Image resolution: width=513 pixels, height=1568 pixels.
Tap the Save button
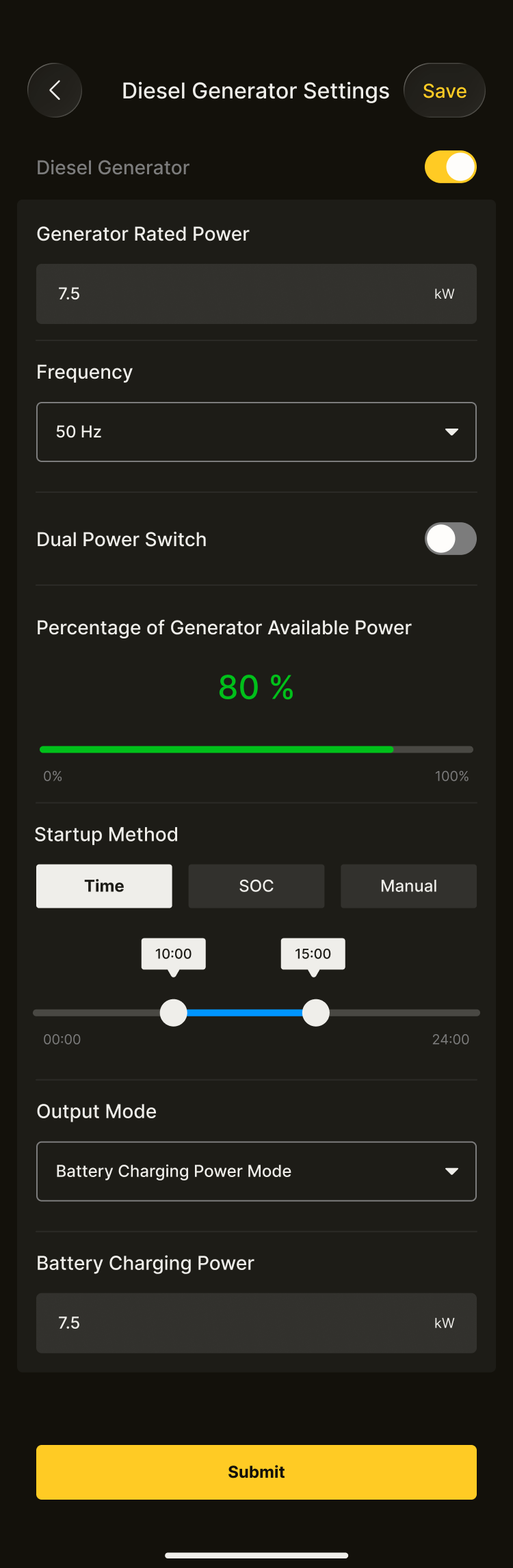[445, 90]
